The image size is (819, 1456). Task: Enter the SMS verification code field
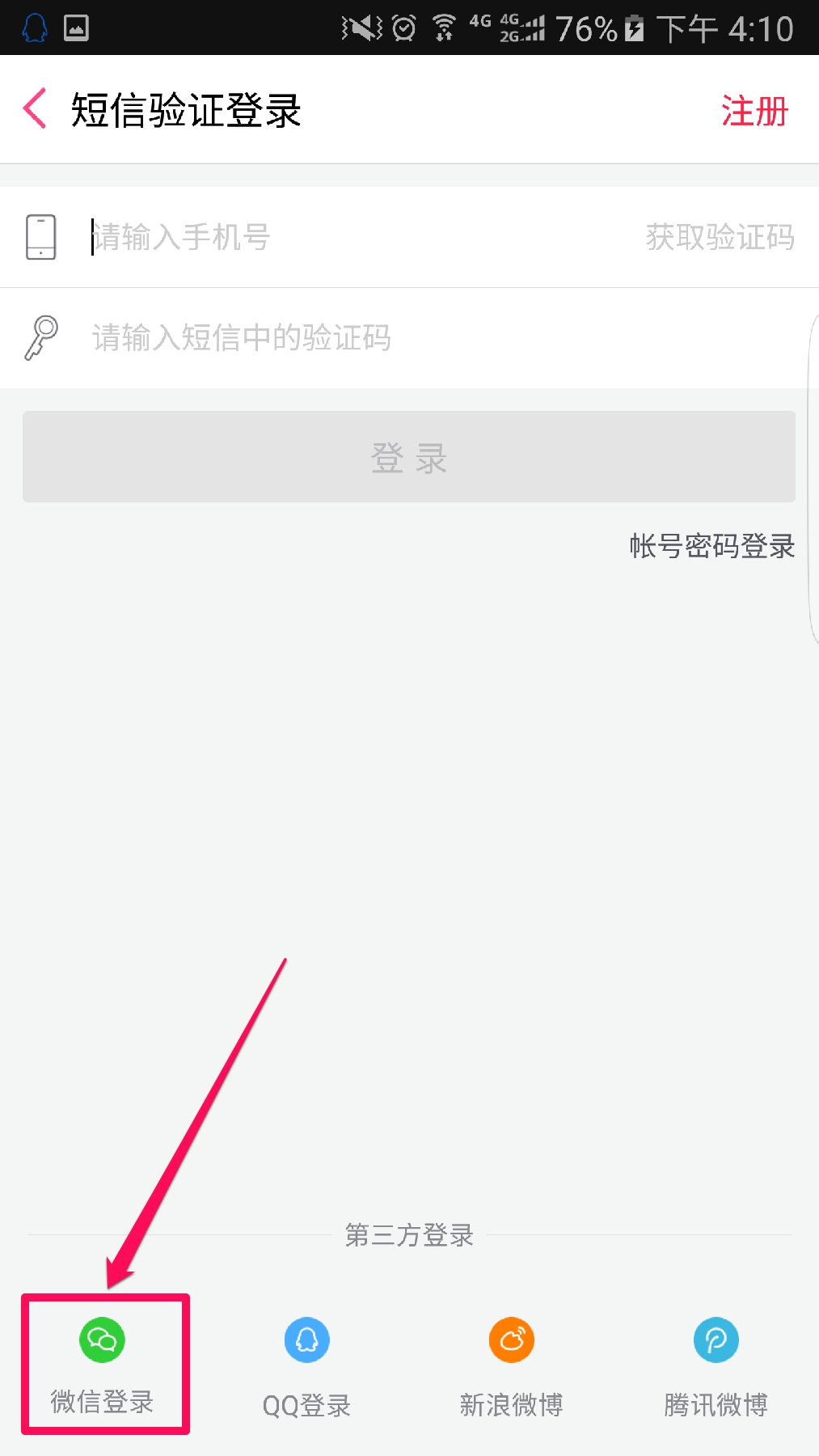click(404, 337)
